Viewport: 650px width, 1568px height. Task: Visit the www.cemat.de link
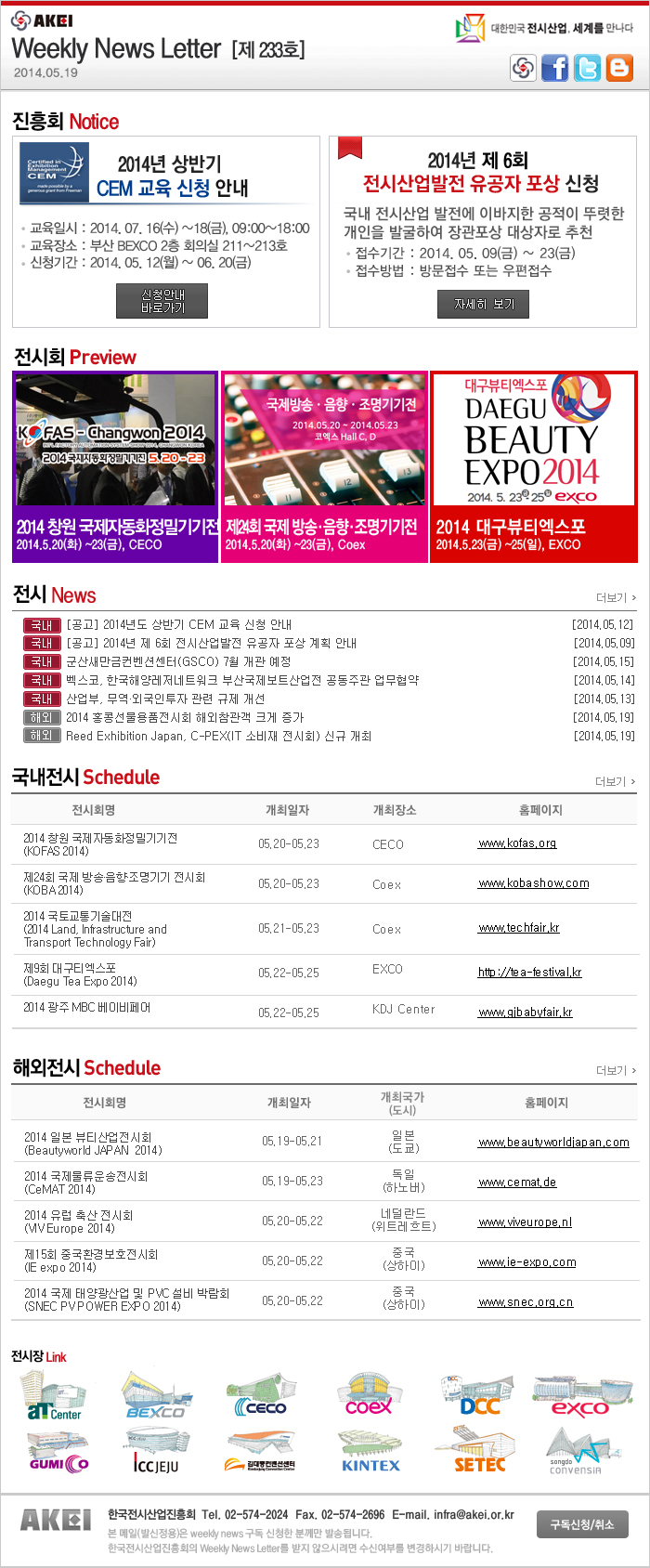(517, 1183)
